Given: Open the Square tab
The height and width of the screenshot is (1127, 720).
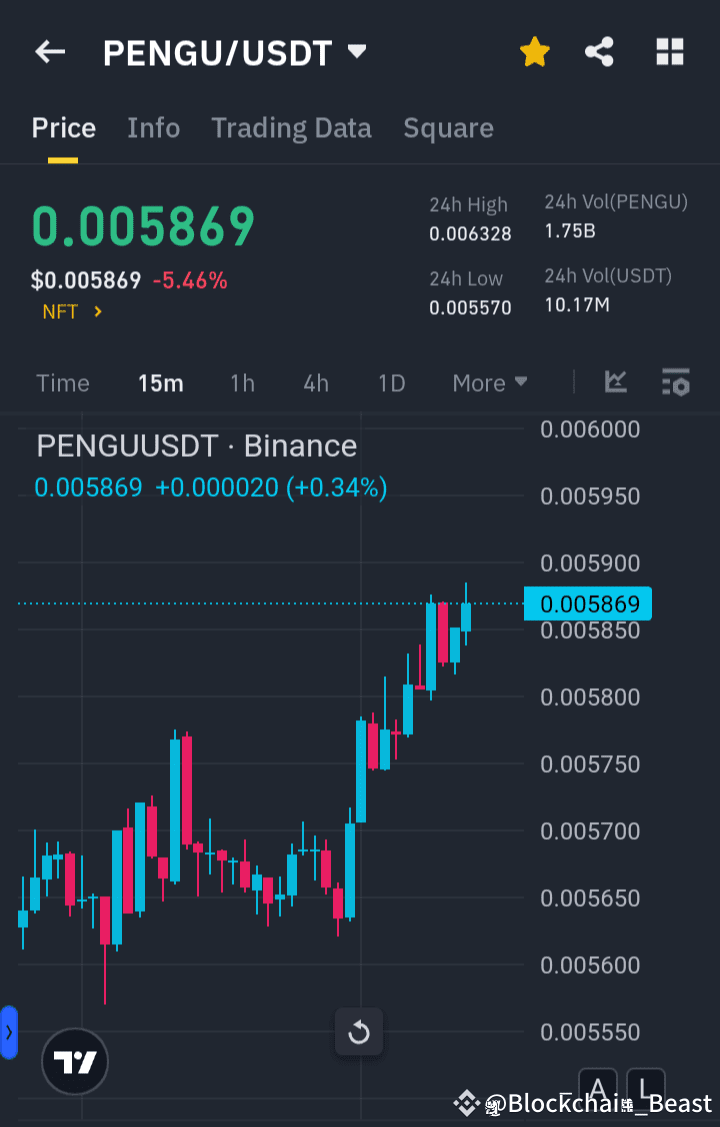Looking at the screenshot, I should point(448,128).
